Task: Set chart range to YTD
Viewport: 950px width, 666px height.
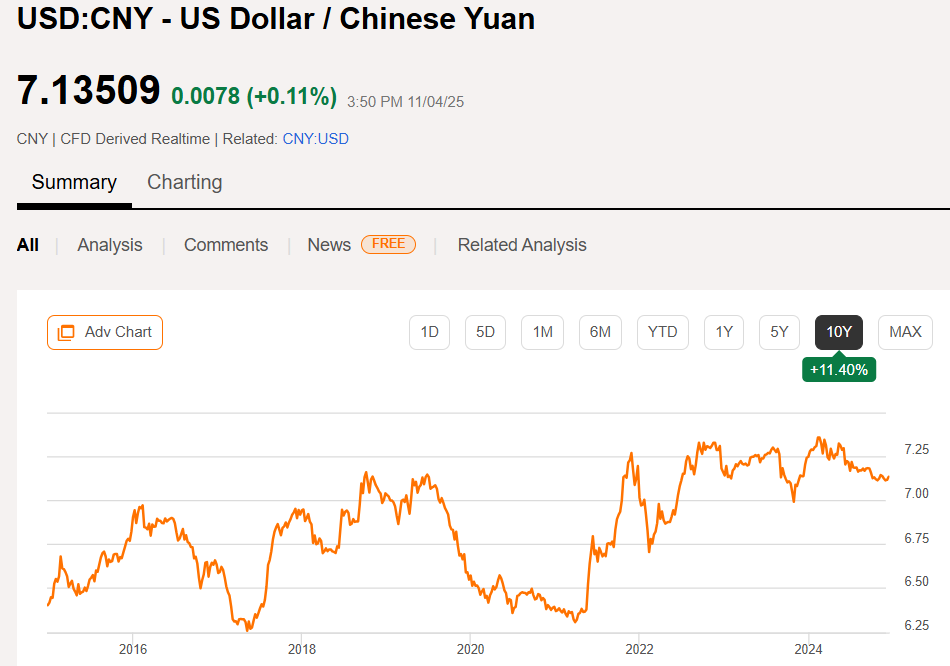Action: 662,332
